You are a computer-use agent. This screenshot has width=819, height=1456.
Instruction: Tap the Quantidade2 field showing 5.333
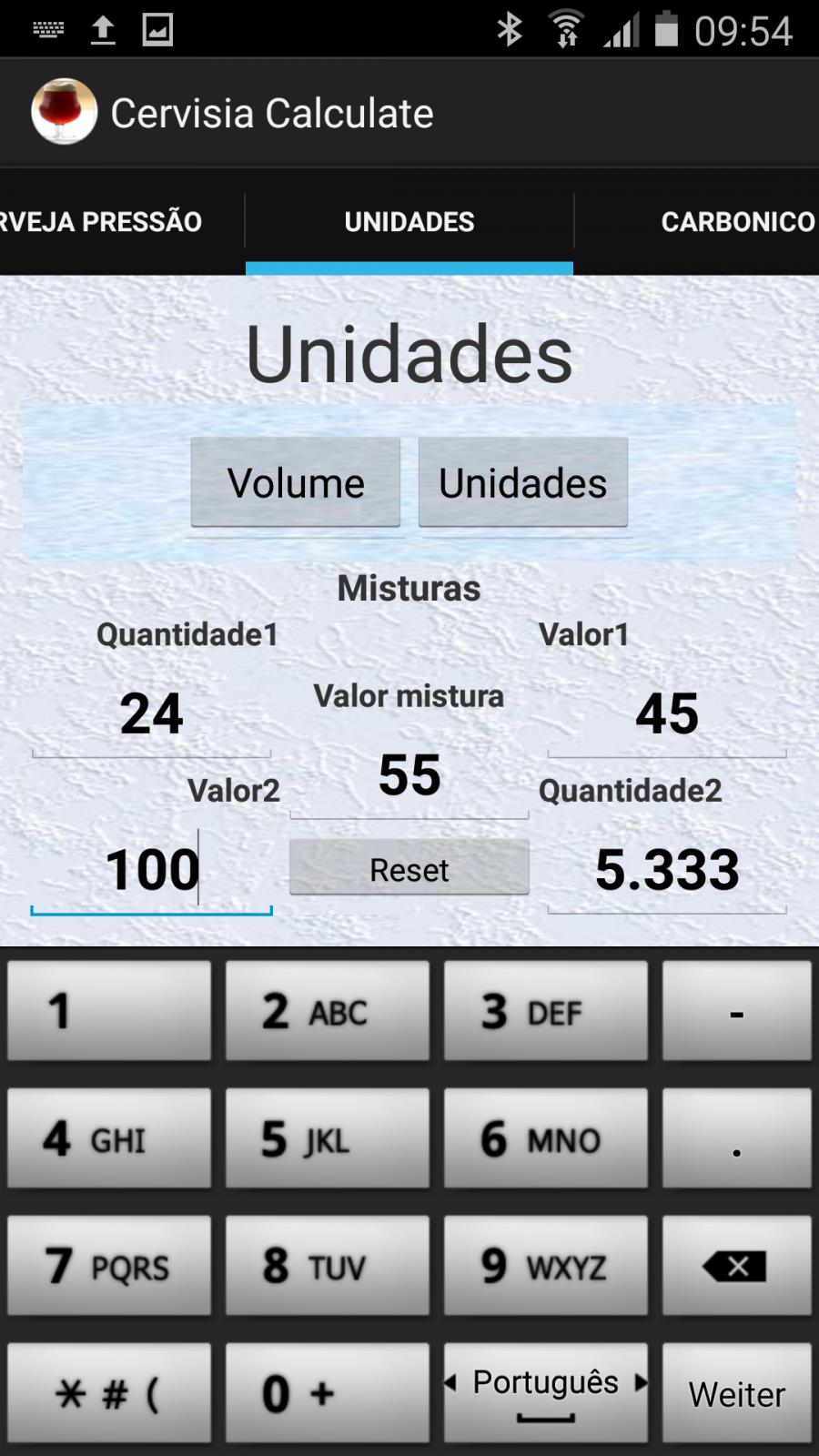[667, 871]
